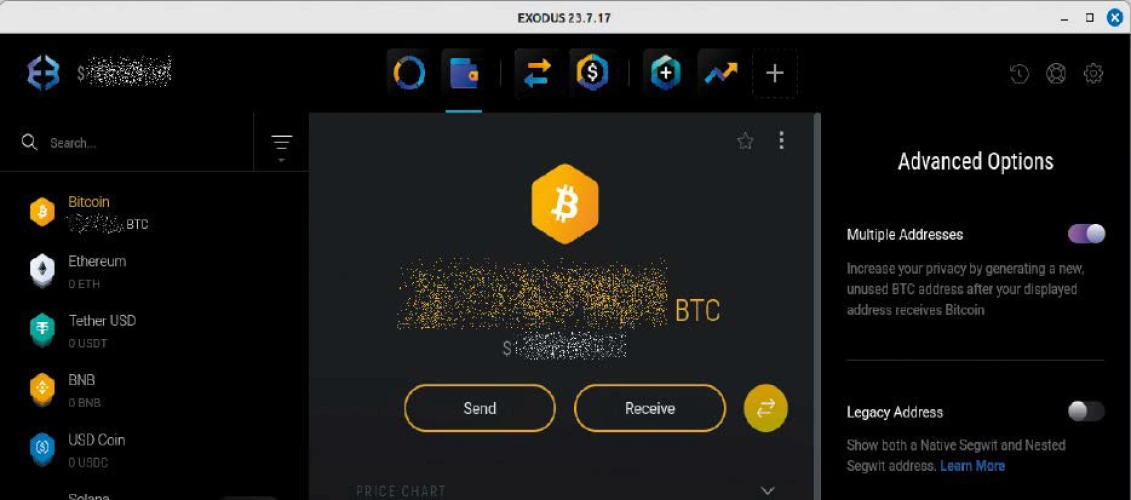Open the hexagon plus app tab
This screenshot has height=500, width=1131.
tap(666, 73)
